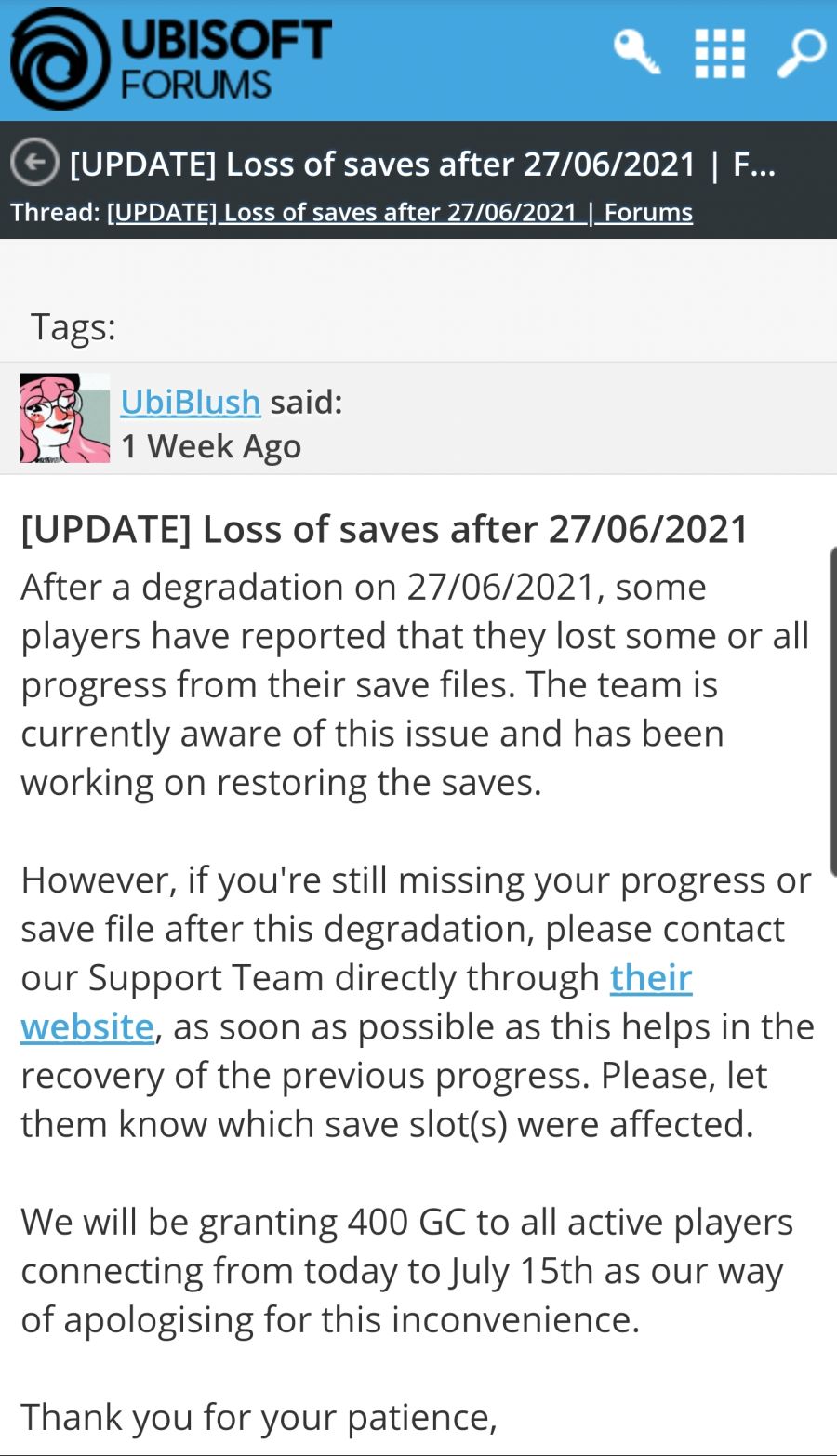The width and height of the screenshot is (837, 1456).
Task: Open the forum search magnifier
Action: [801, 53]
